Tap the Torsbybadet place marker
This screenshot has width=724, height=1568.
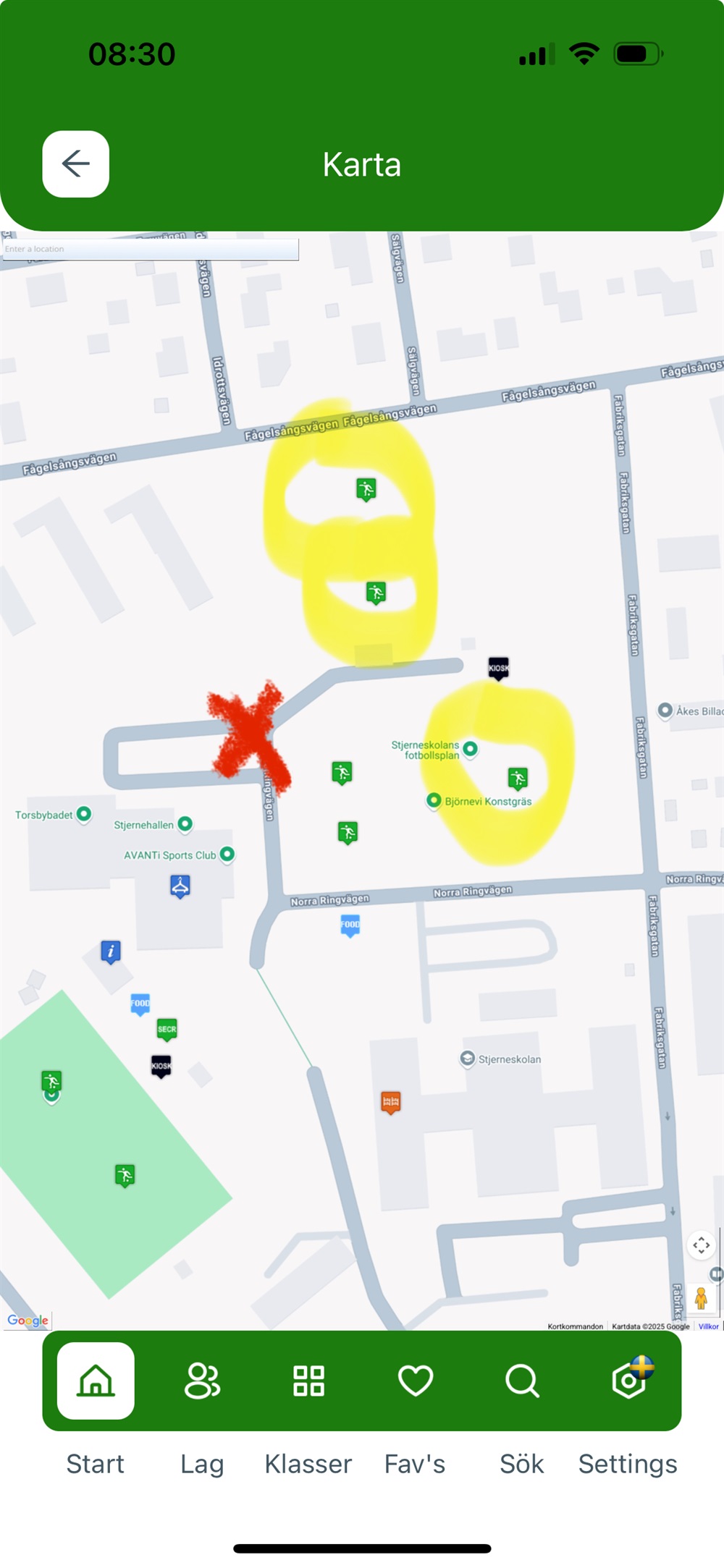click(x=84, y=814)
